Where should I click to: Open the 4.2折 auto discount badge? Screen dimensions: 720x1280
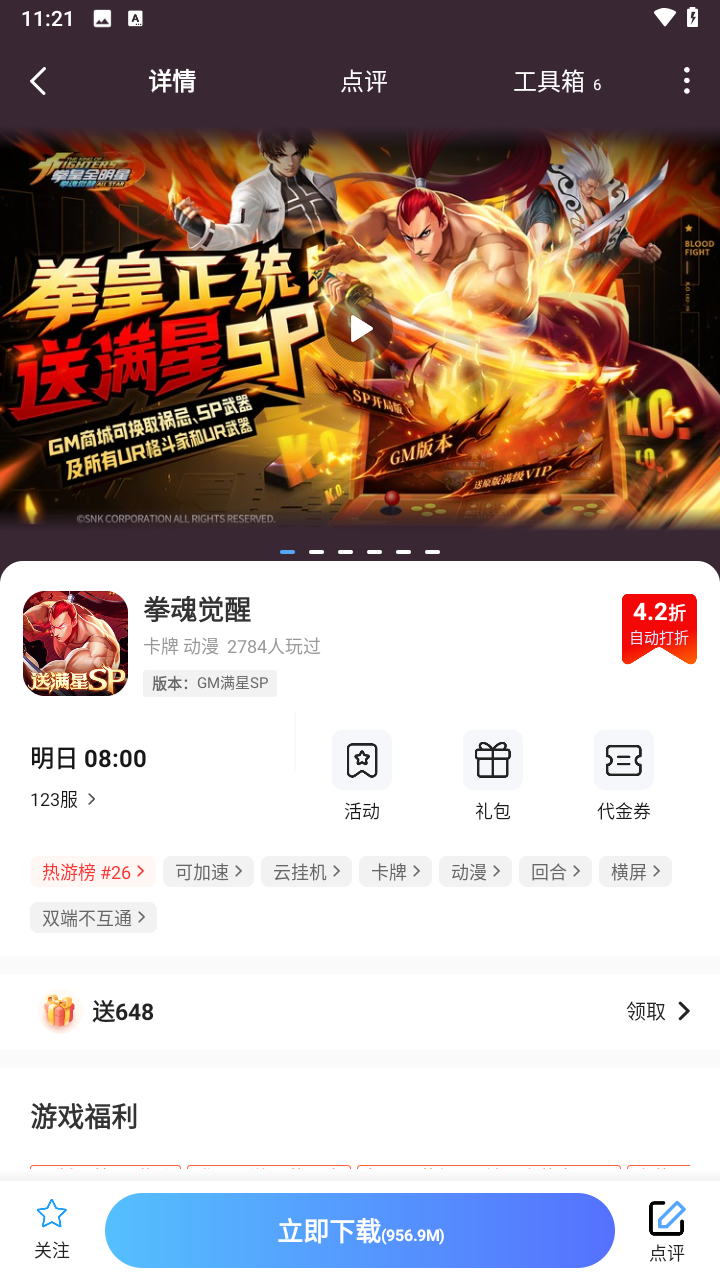(x=658, y=627)
